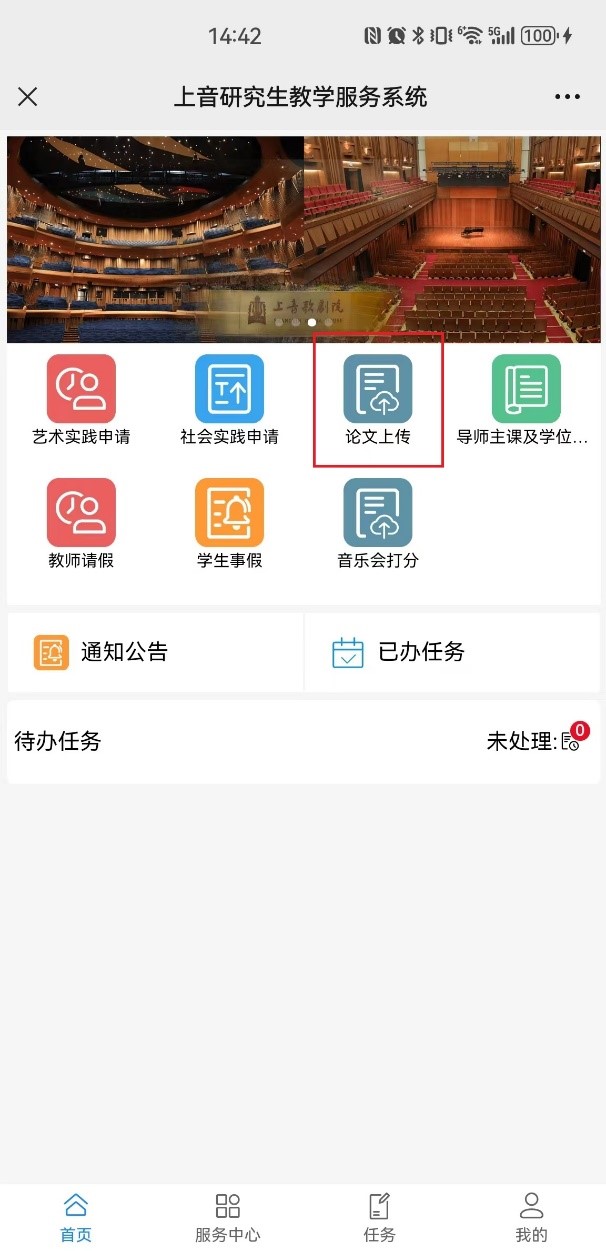Go to the 首页 tab

click(76, 1217)
